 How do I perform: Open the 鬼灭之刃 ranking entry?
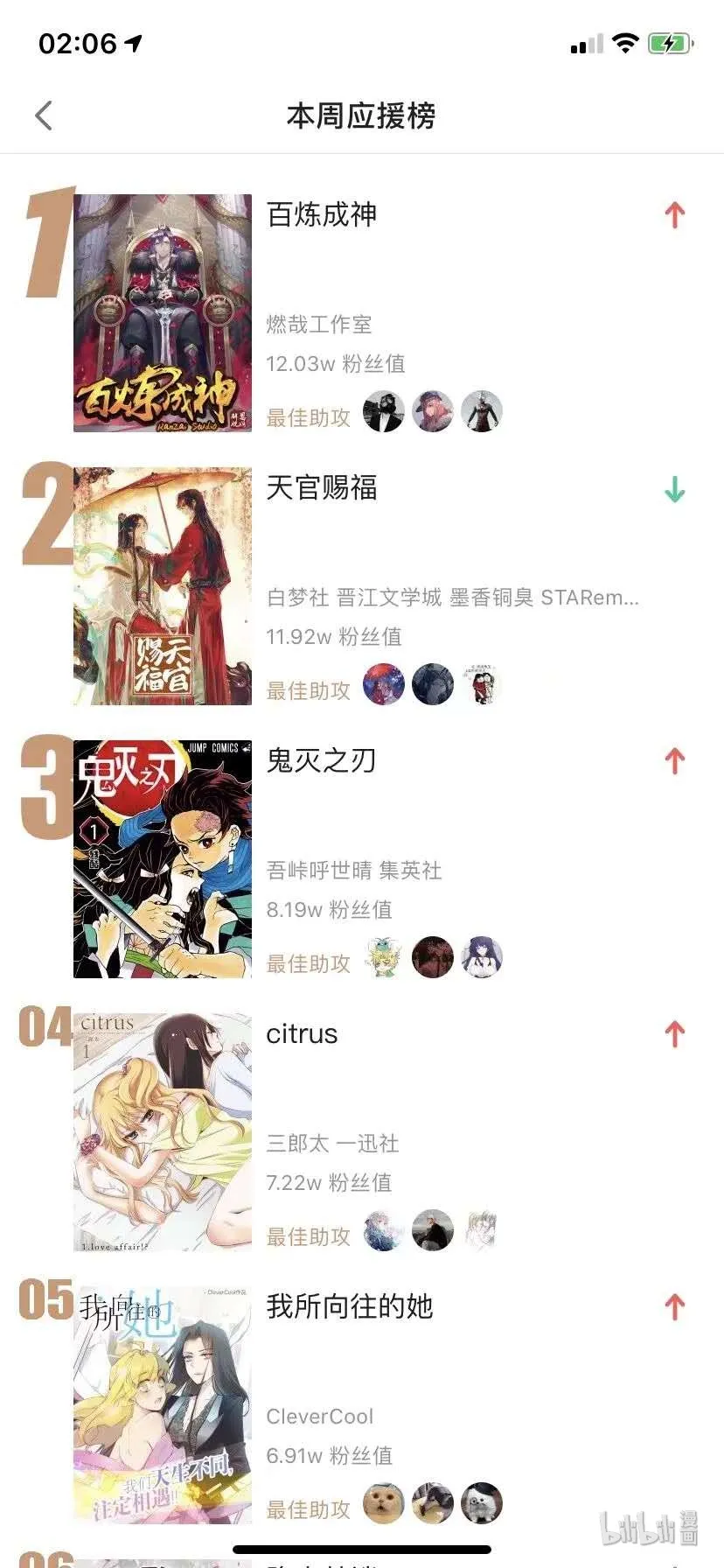coord(321,761)
